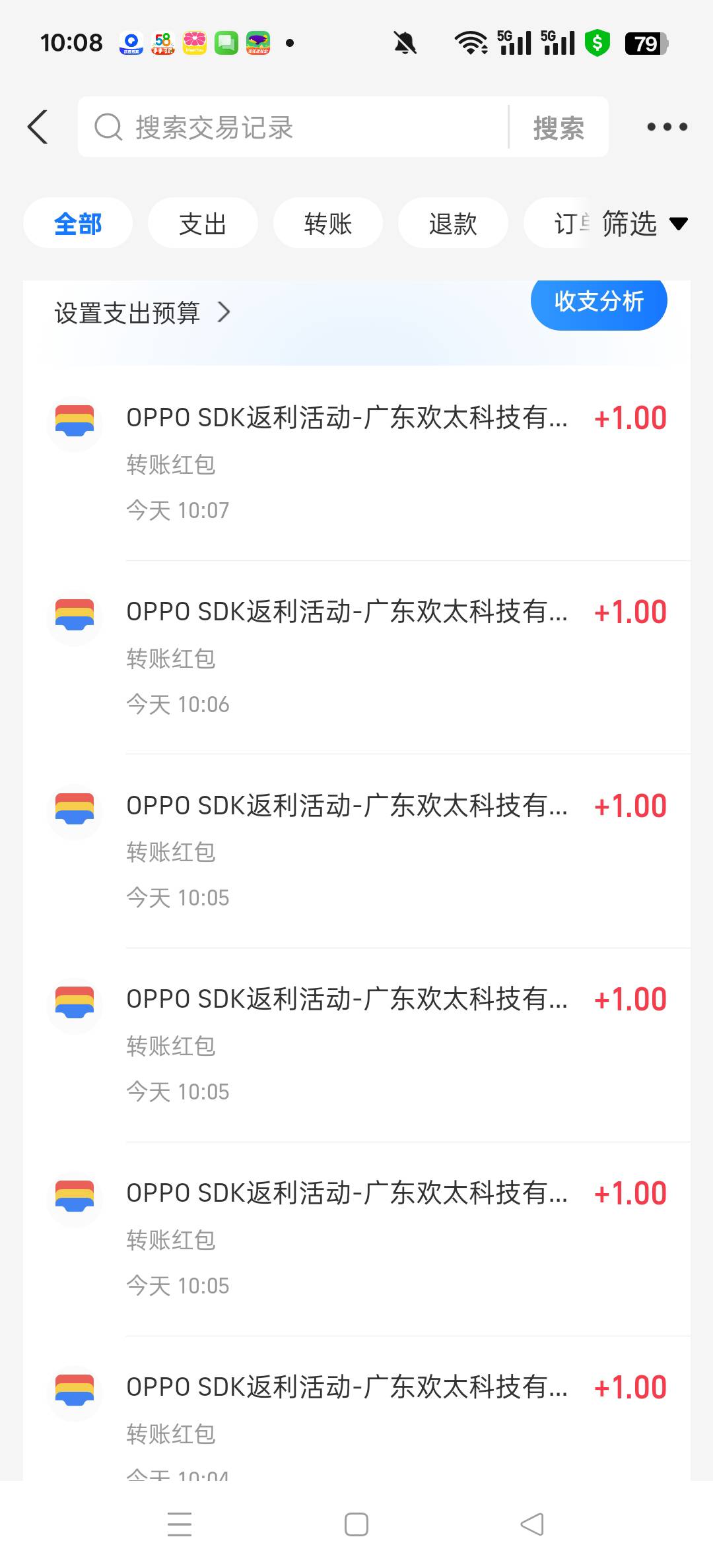Go back using the top-left arrow
Viewport: 713px width, 1568px height.
pyautogui.click(x=38, y=127)
